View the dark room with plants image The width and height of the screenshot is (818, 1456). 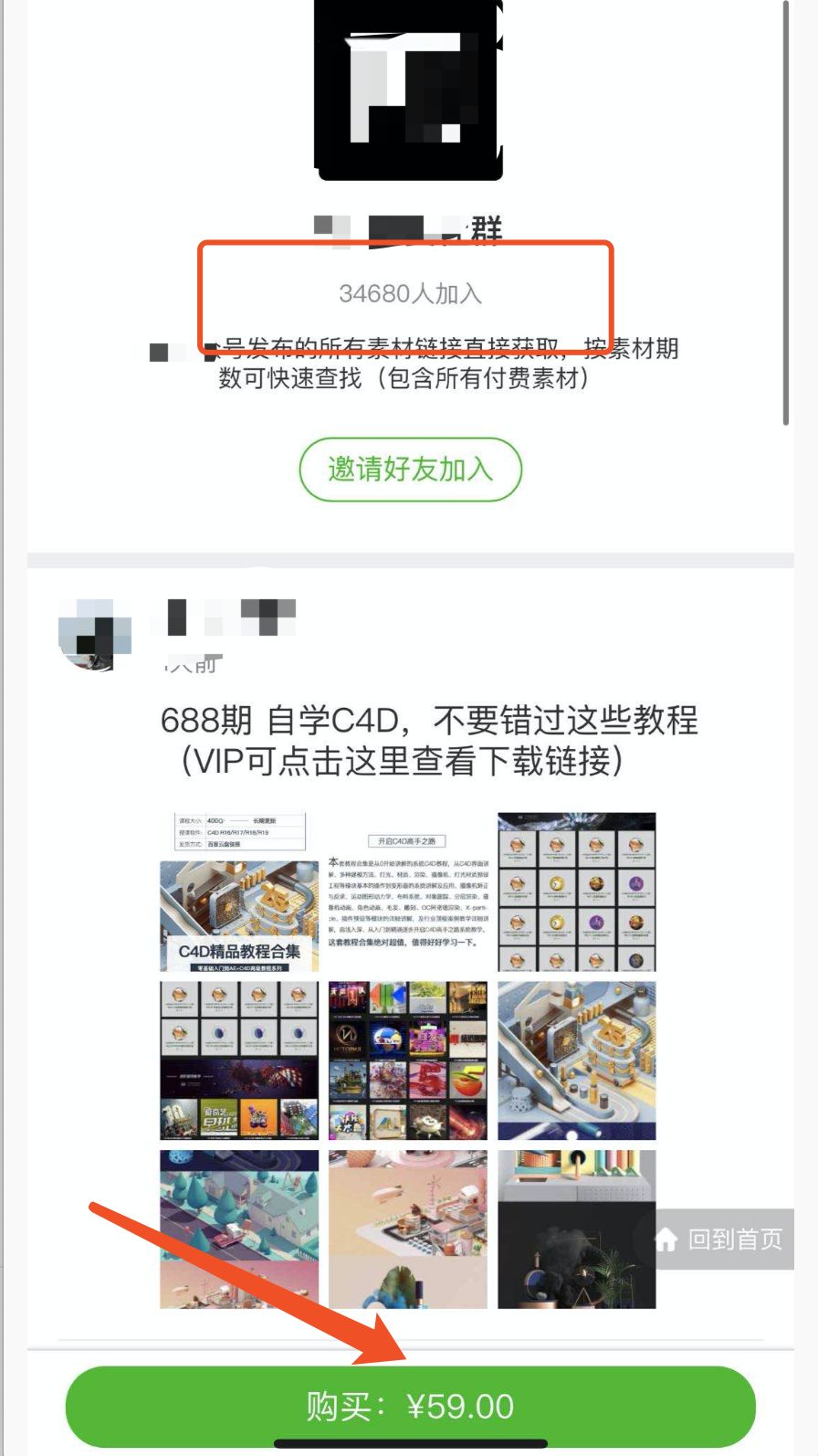coord(576,1229)
